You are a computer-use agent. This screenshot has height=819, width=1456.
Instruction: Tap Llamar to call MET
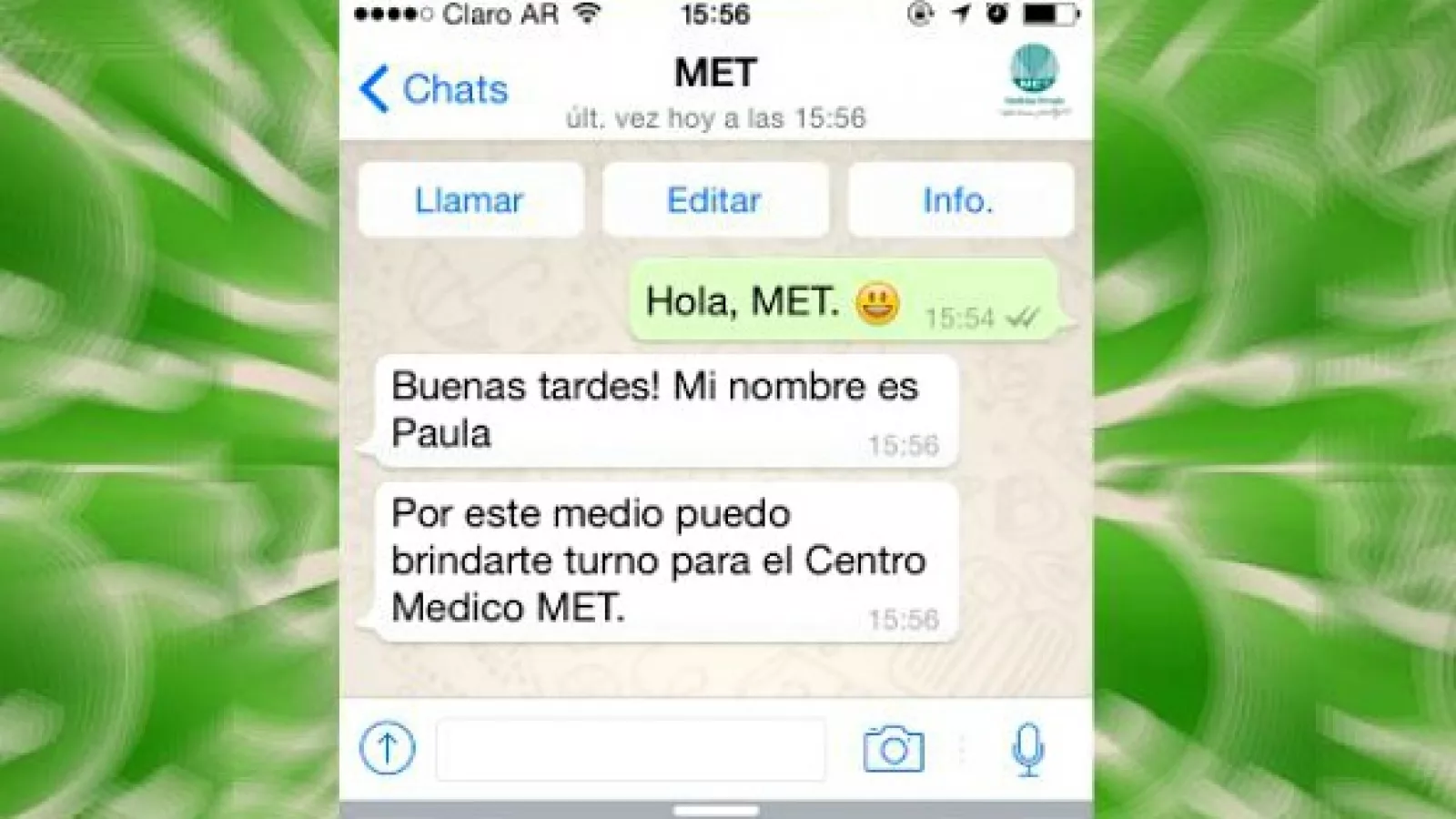click(x=470, y=200)
